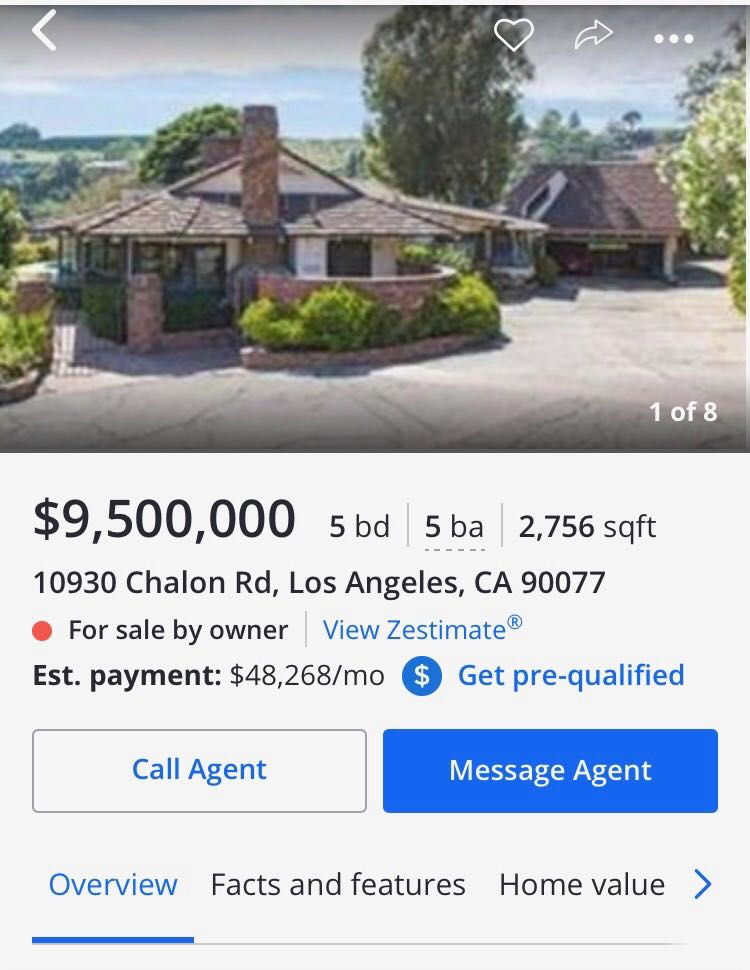
Task: Open the three-dot overflow menu
Action: (x=673, y=38)
